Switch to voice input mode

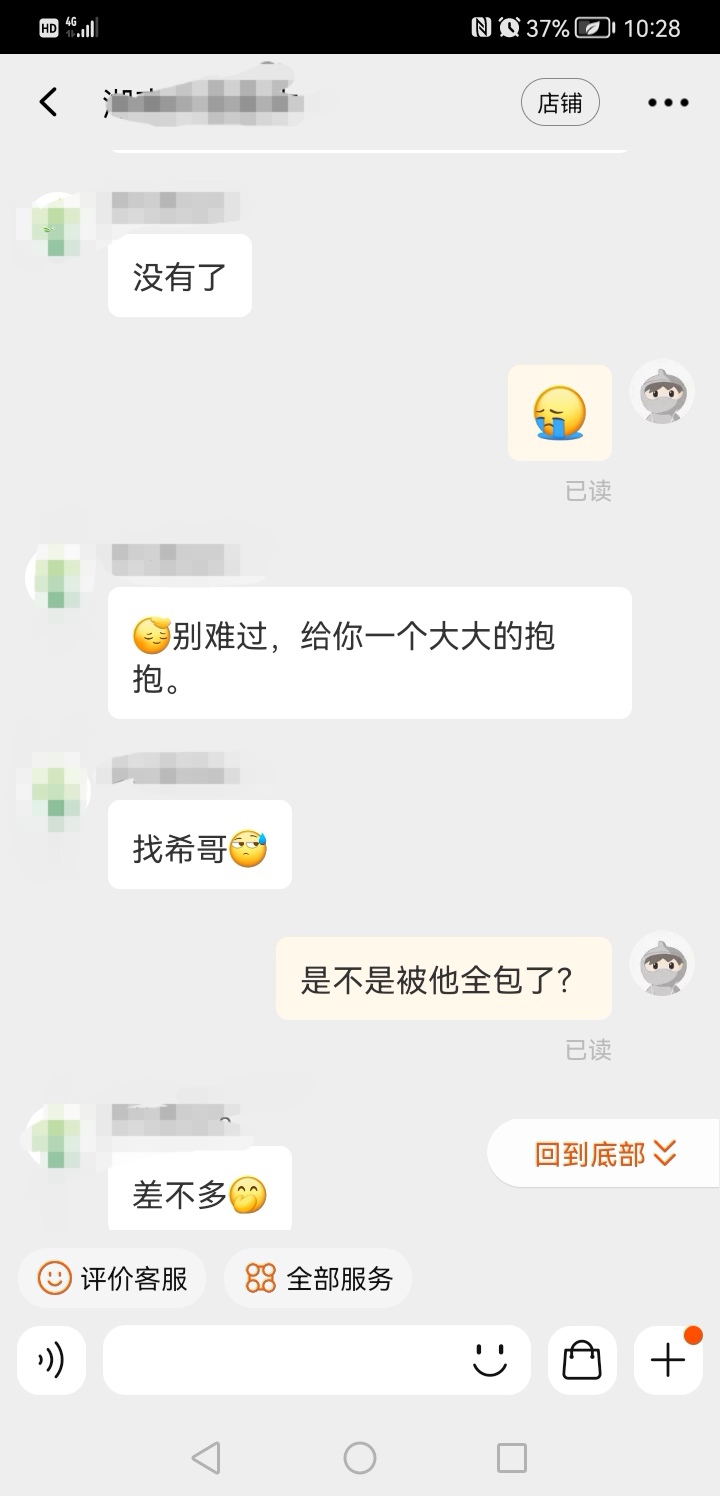click(x=51, y=1360)
